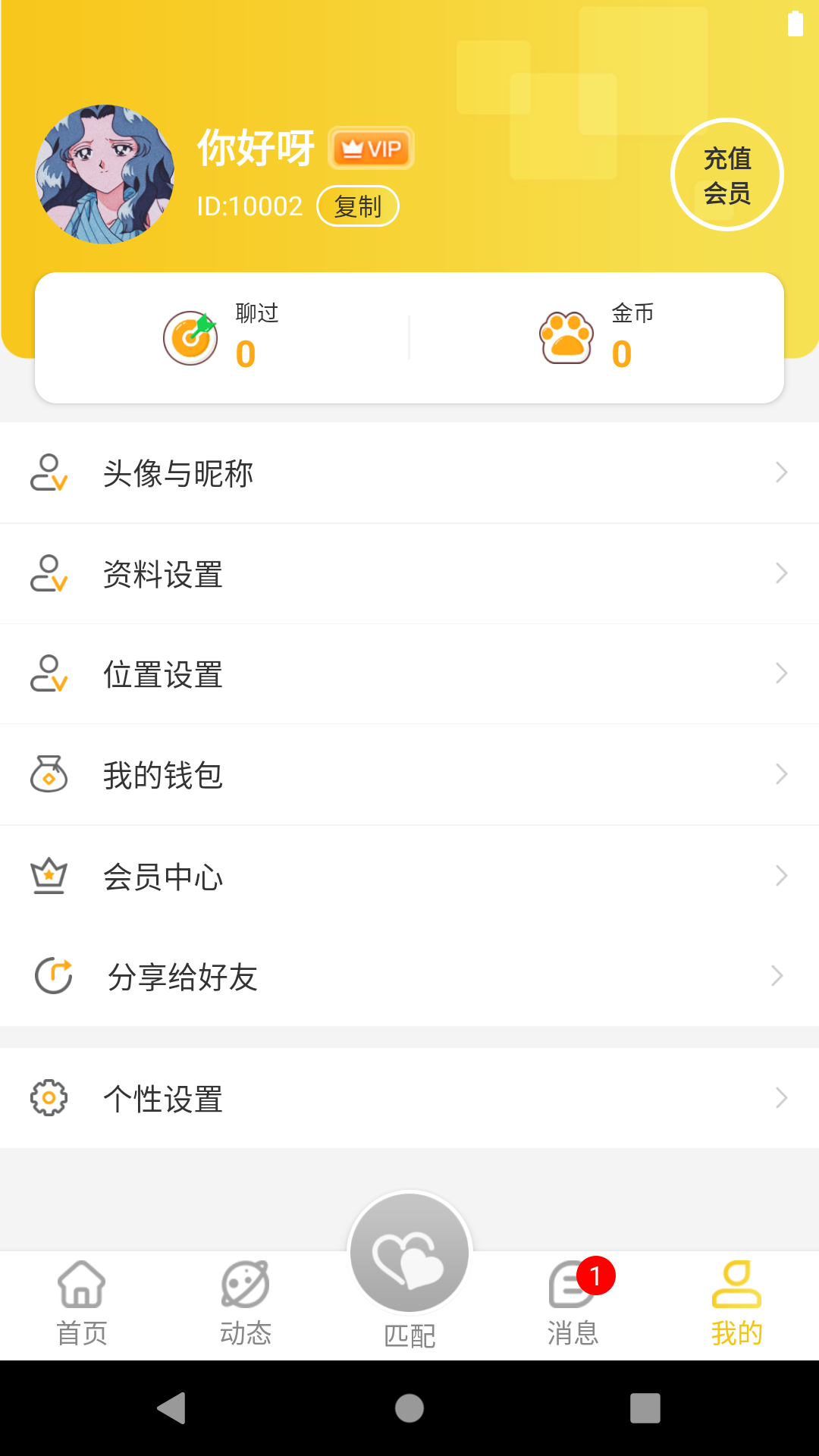The image size is (819, 1456).
Task: Select the 头像与昵称 profile icon
Action: click(49, 472)
